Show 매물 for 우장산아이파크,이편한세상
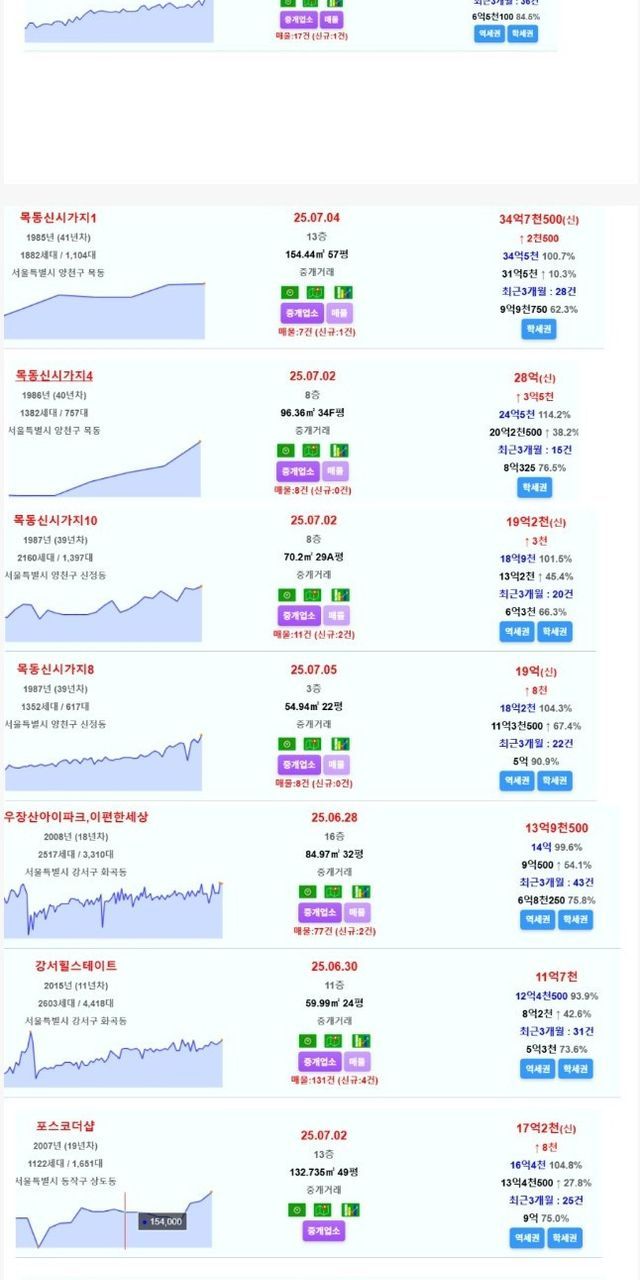This screenshot has width=640, height=1280. click(x=357, y=912)
